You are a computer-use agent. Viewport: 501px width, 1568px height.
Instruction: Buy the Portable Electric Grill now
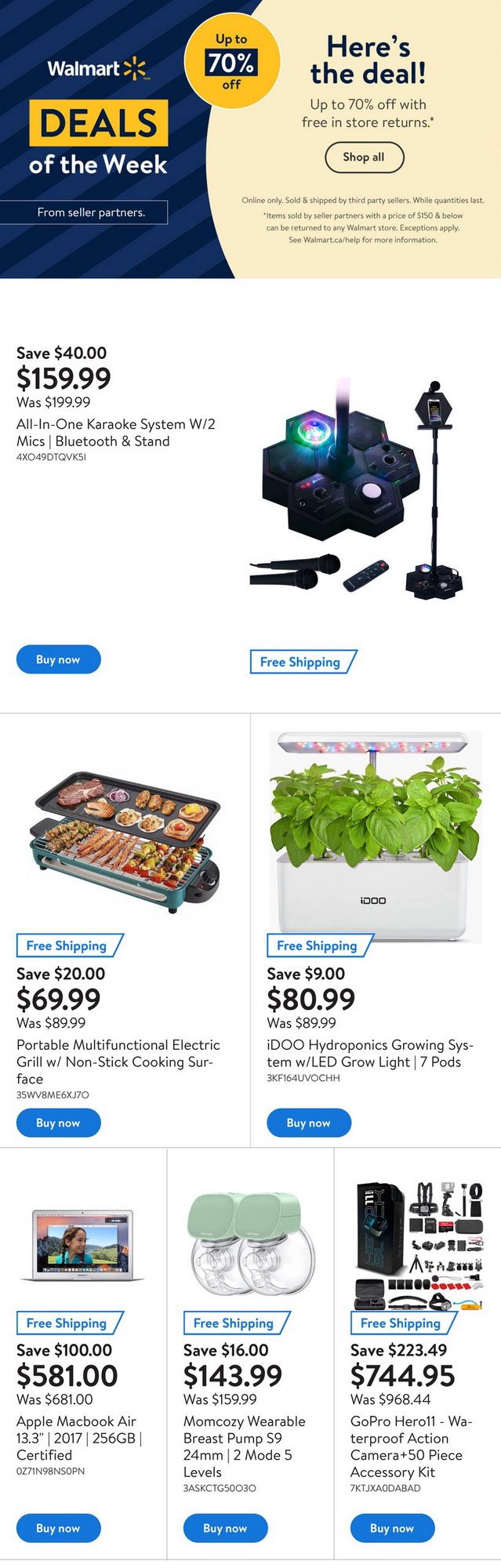59,1123
